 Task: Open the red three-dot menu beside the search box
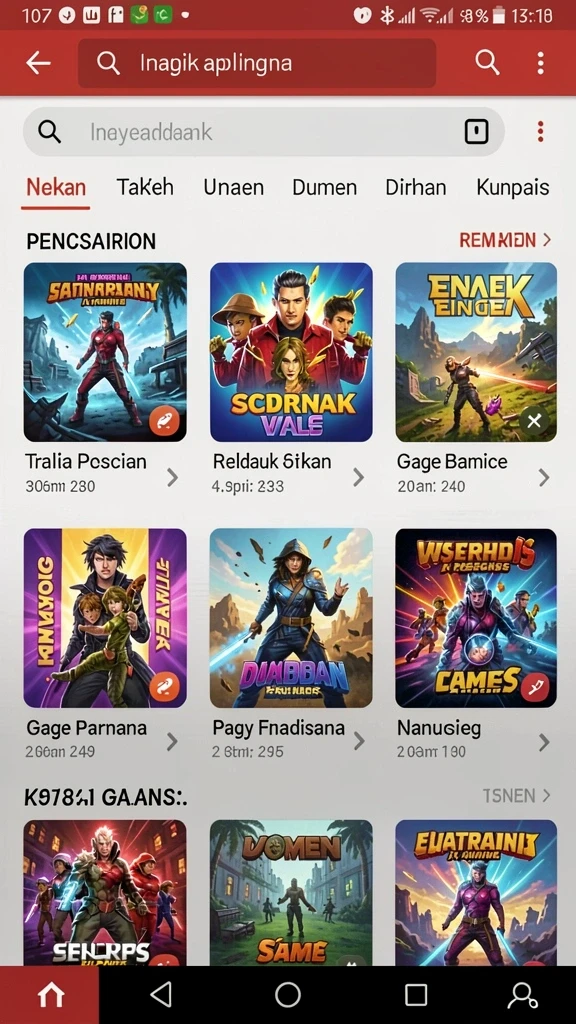[x=540, y=132]
